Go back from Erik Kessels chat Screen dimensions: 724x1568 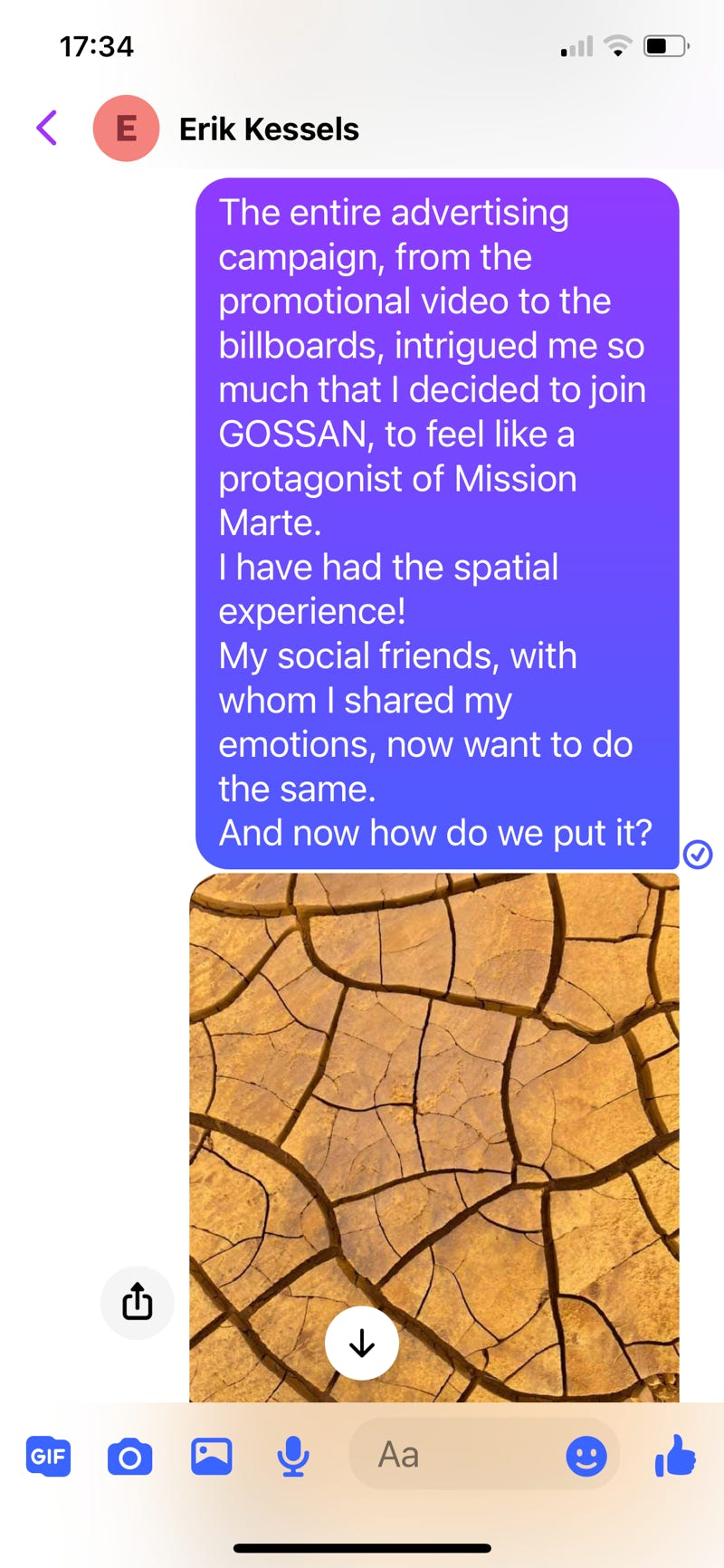[47, 128]
